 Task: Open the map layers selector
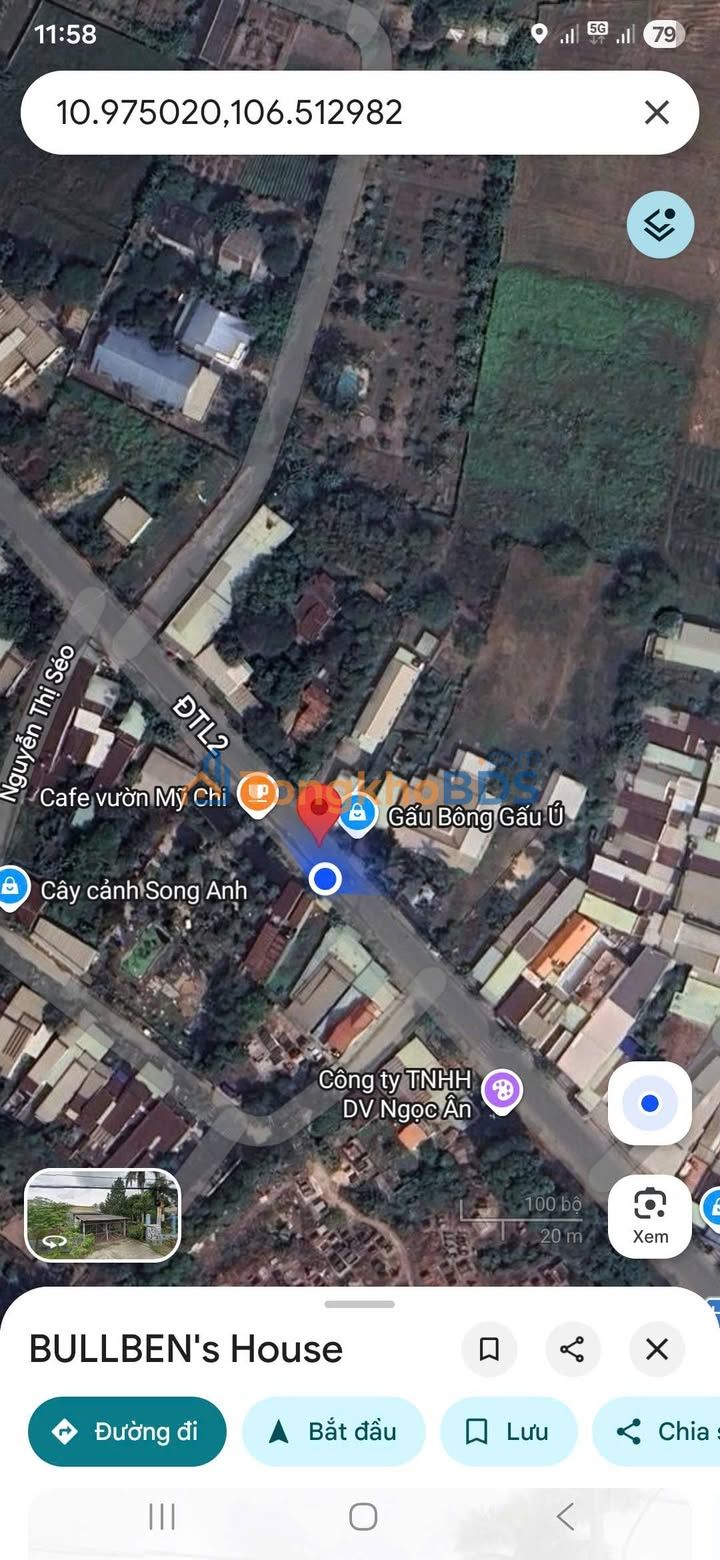tap(660, 225)
